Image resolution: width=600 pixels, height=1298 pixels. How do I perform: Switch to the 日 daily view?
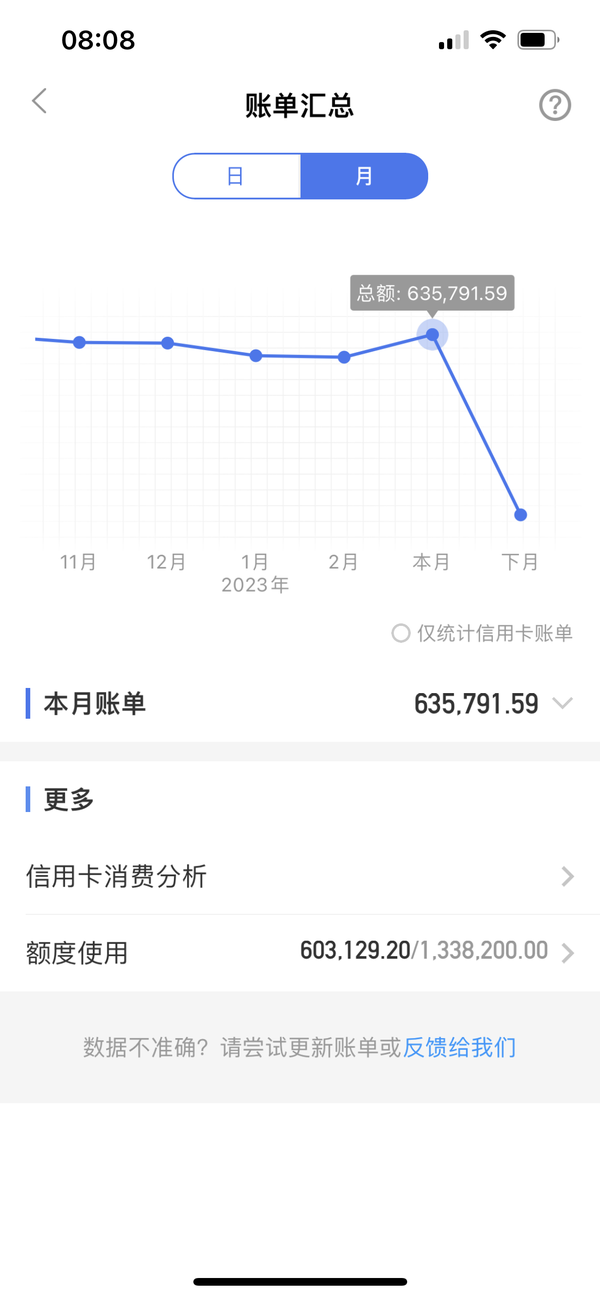[236, 177]
